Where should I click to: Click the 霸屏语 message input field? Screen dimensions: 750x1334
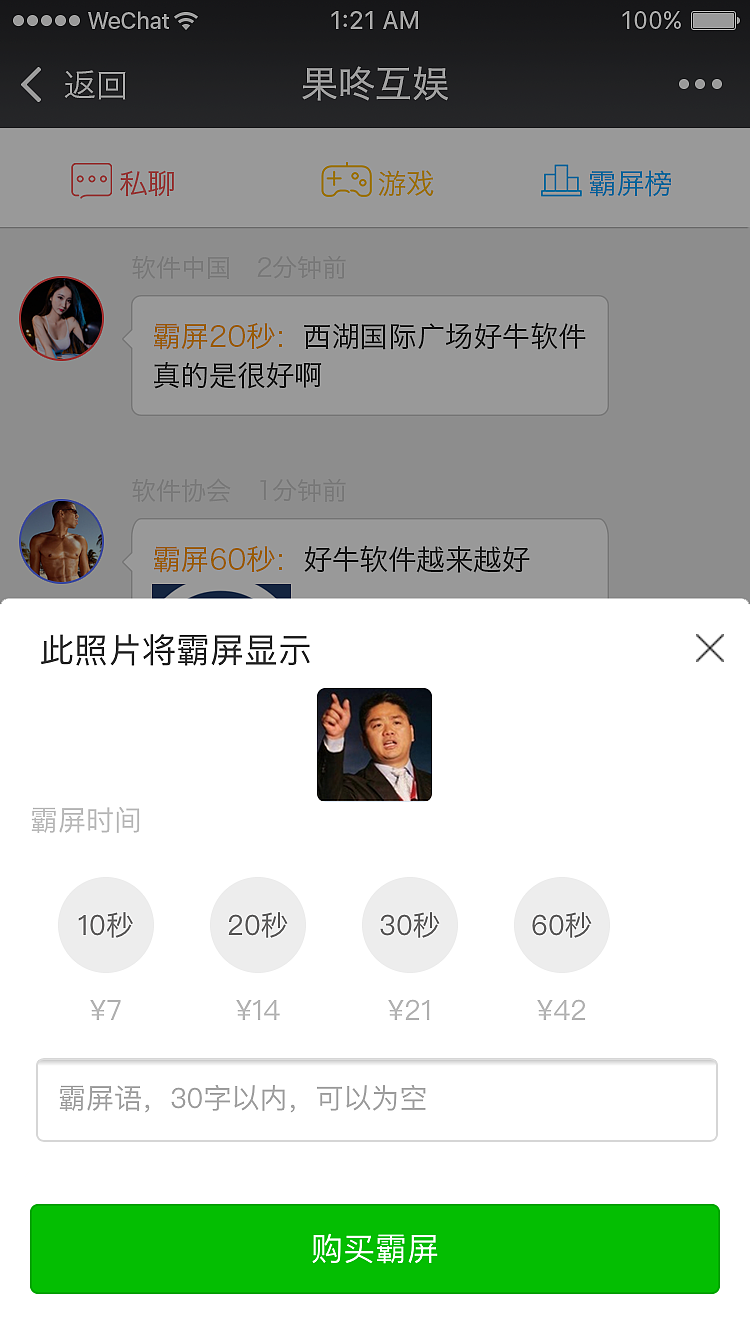[375, 1100]
